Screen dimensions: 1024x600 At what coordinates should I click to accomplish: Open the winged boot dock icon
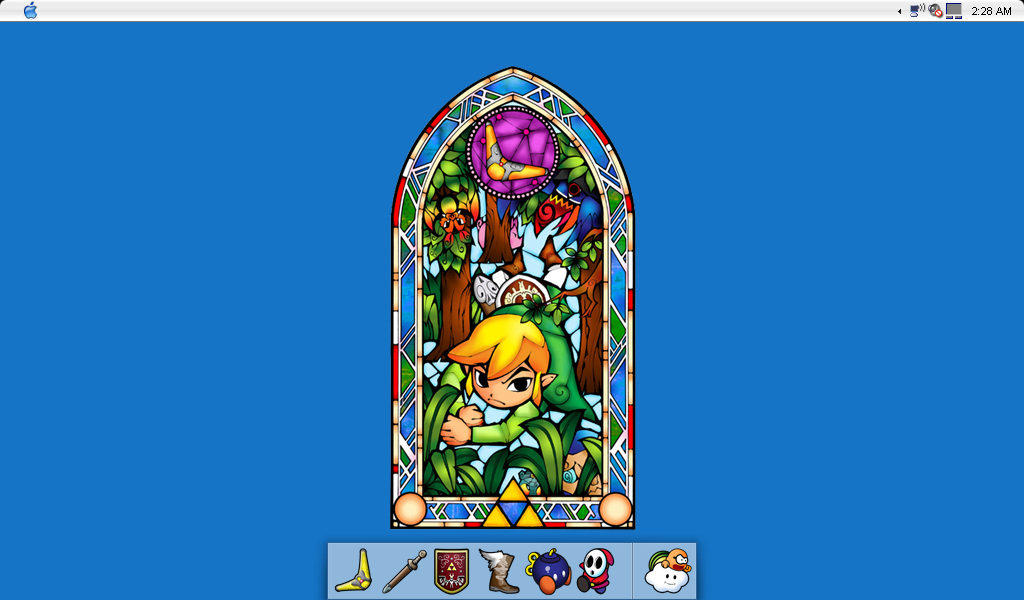499,571
